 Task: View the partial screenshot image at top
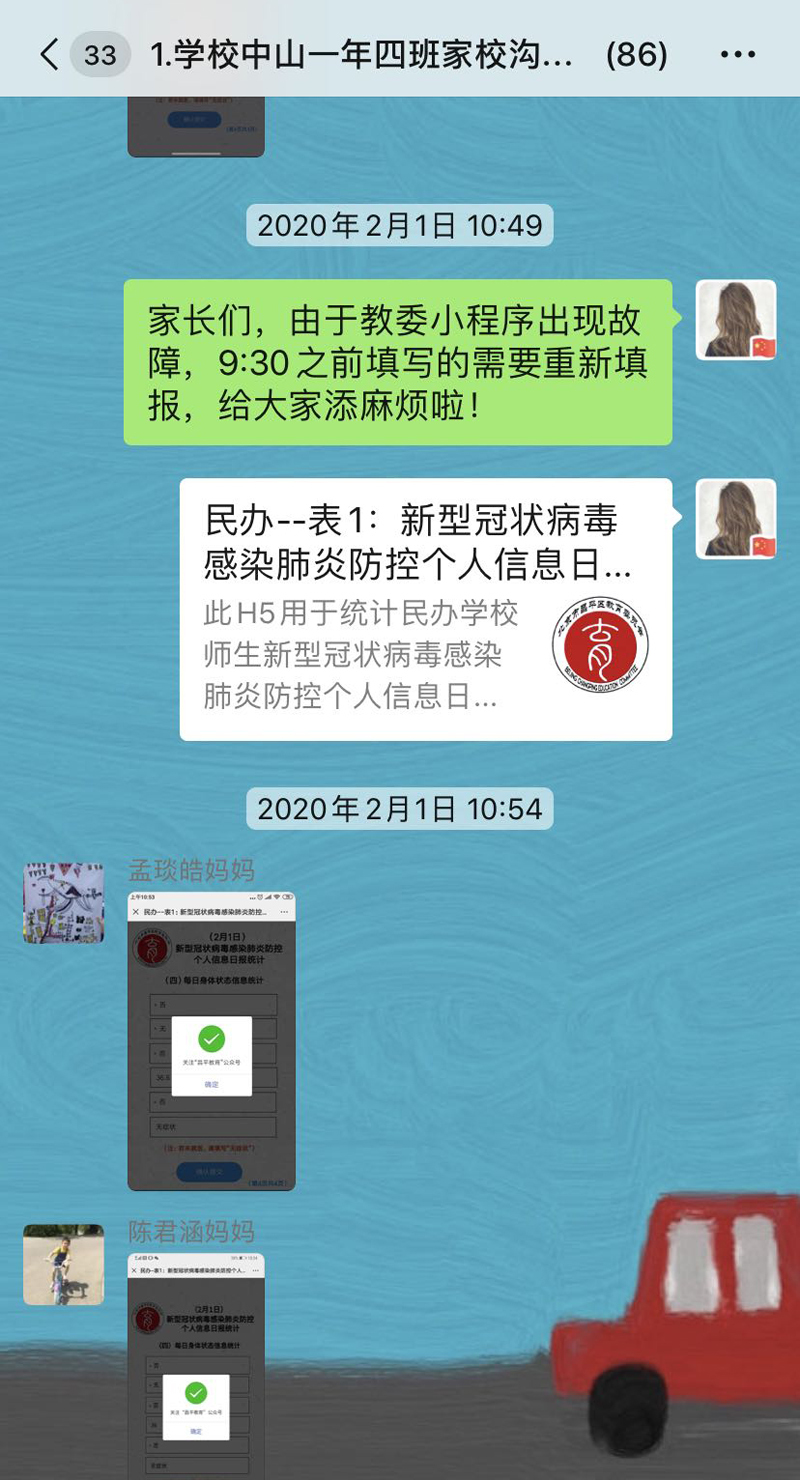click(196, 127)
